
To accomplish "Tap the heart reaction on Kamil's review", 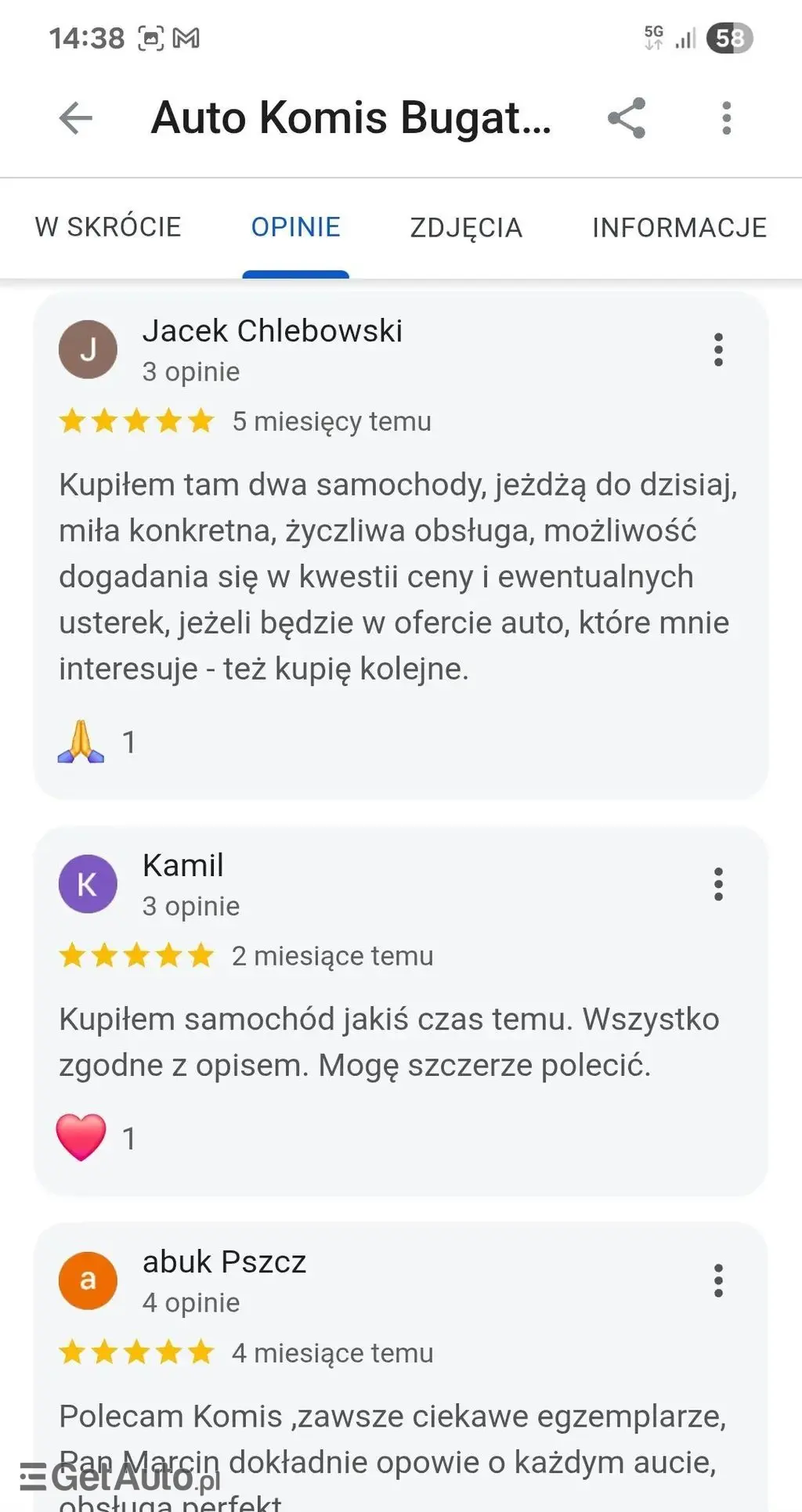I will (81, 1138).
